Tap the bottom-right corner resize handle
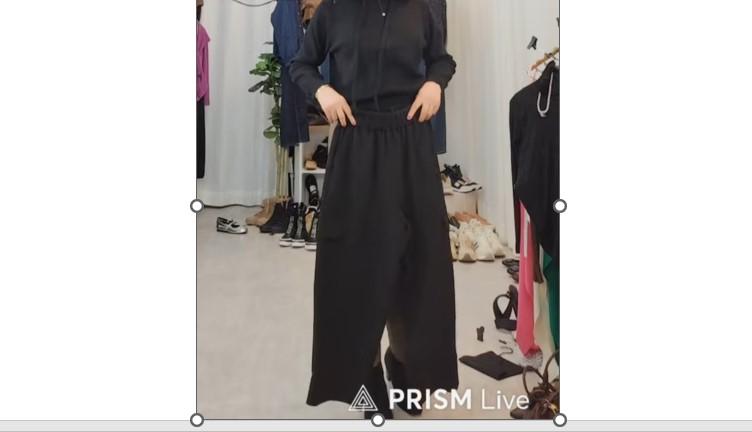 click(x=560, y=420)
